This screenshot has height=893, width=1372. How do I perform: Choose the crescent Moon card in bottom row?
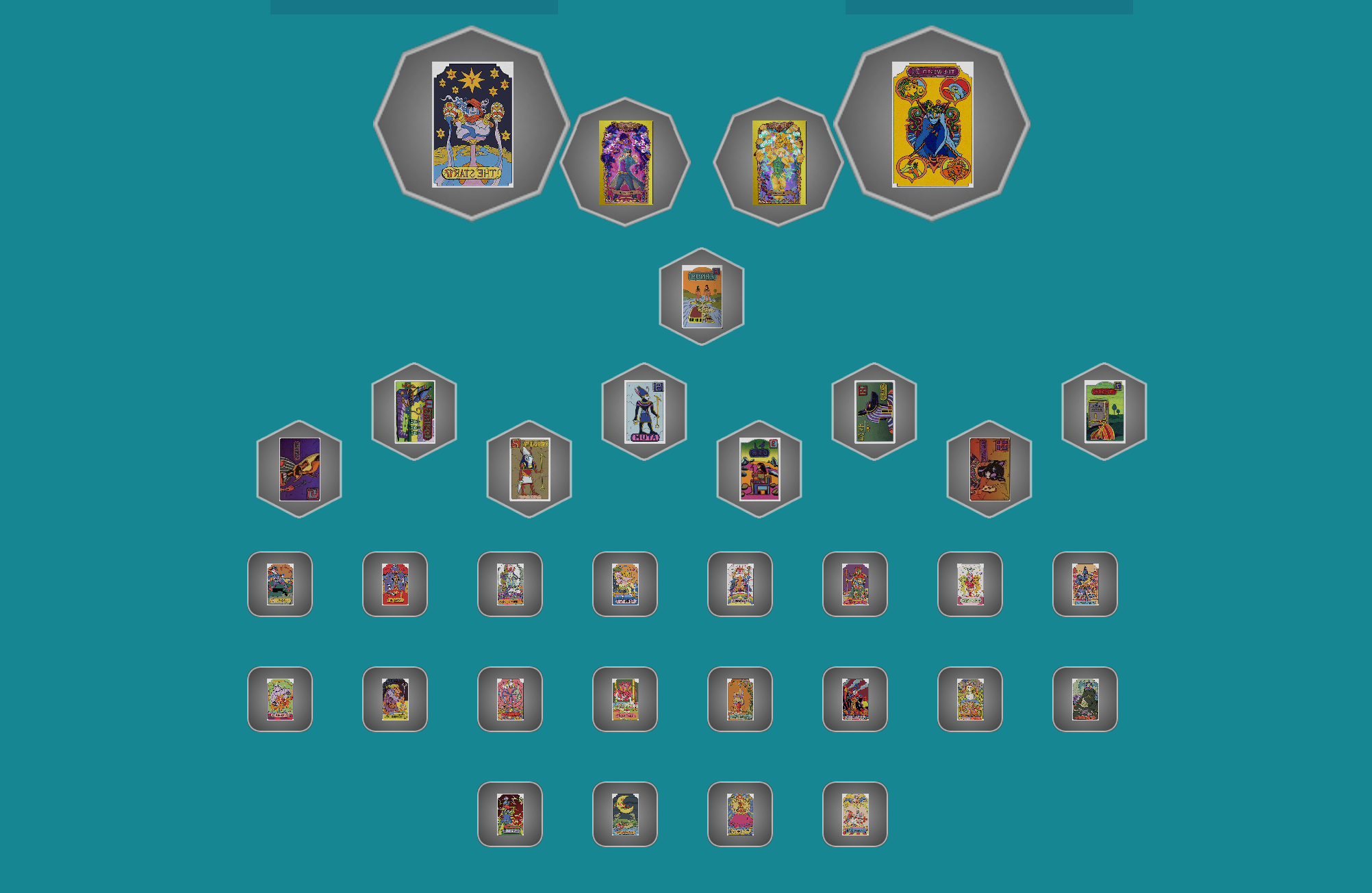click(x=625, y=814)
